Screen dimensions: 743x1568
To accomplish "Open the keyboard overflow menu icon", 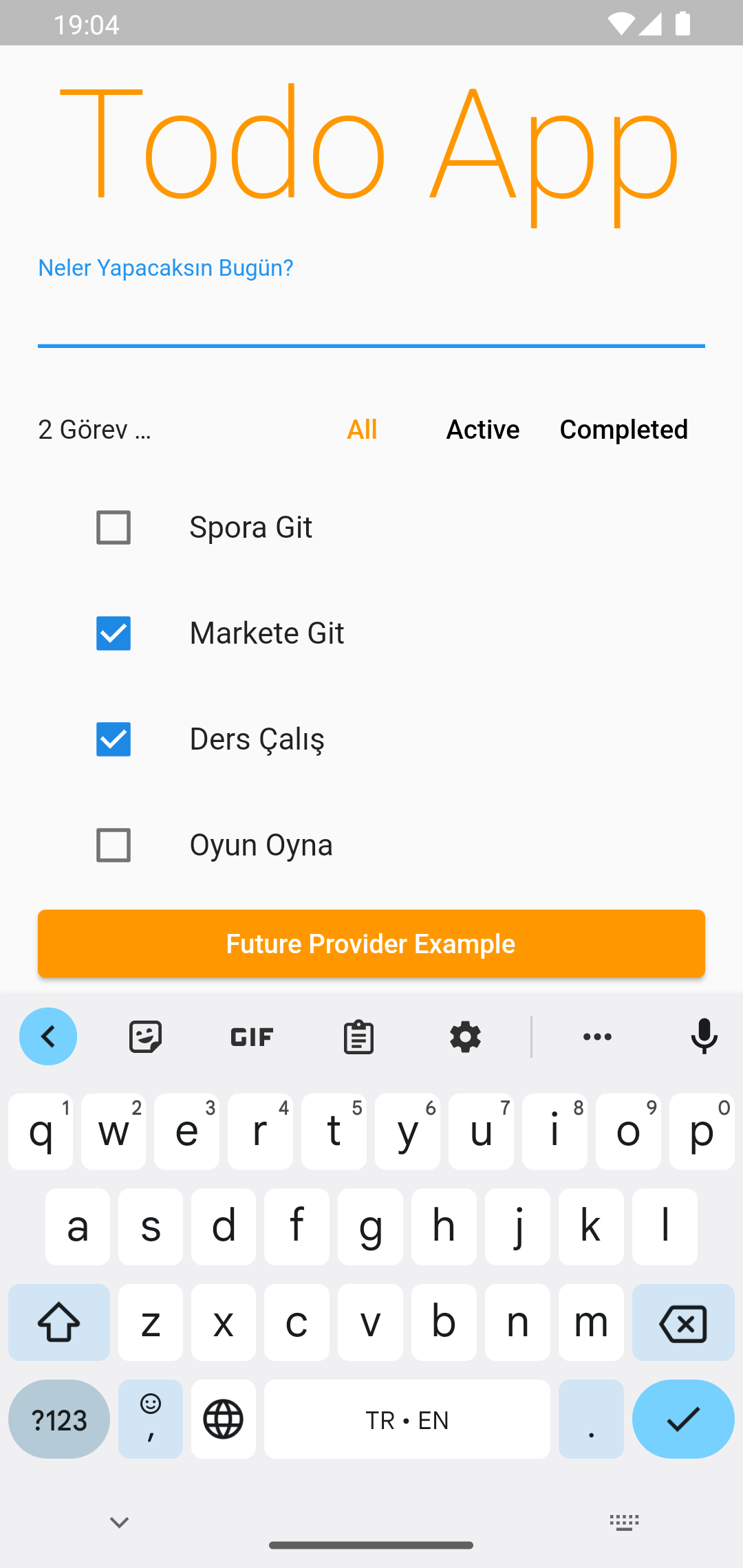I will tap(596, 1036).
